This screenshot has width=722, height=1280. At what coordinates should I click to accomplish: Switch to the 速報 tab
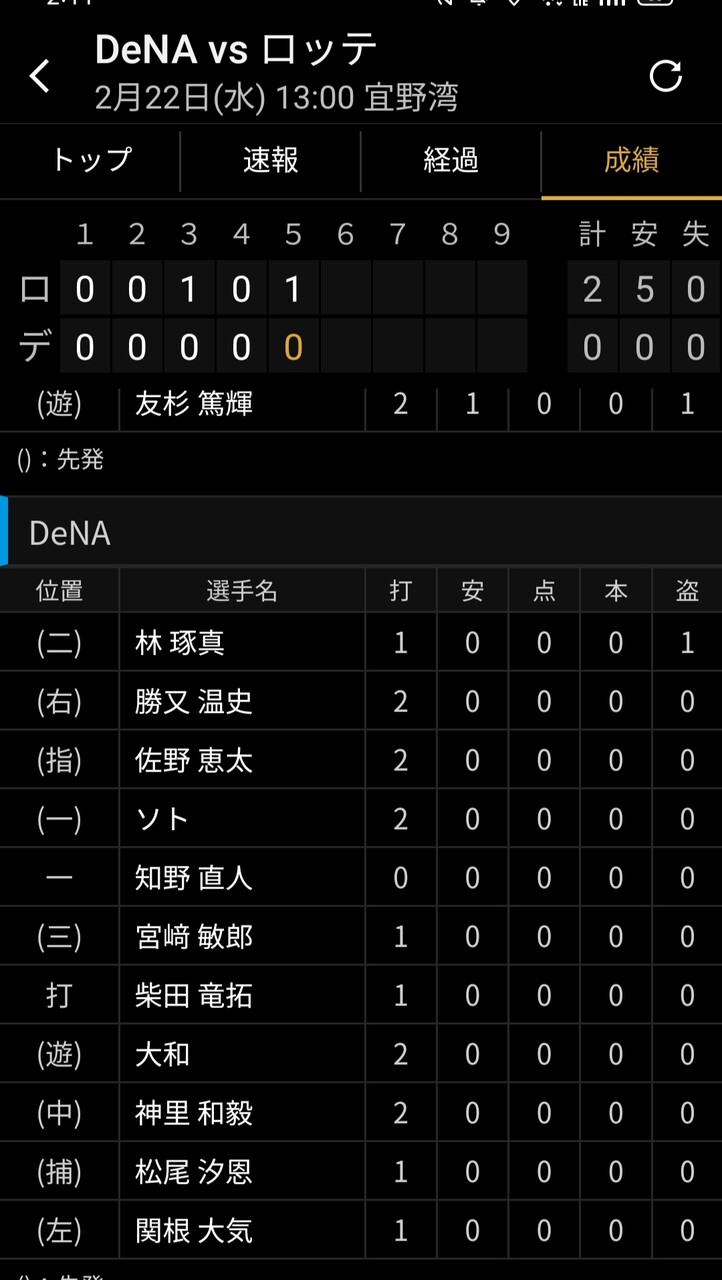(x=270, y=160)
